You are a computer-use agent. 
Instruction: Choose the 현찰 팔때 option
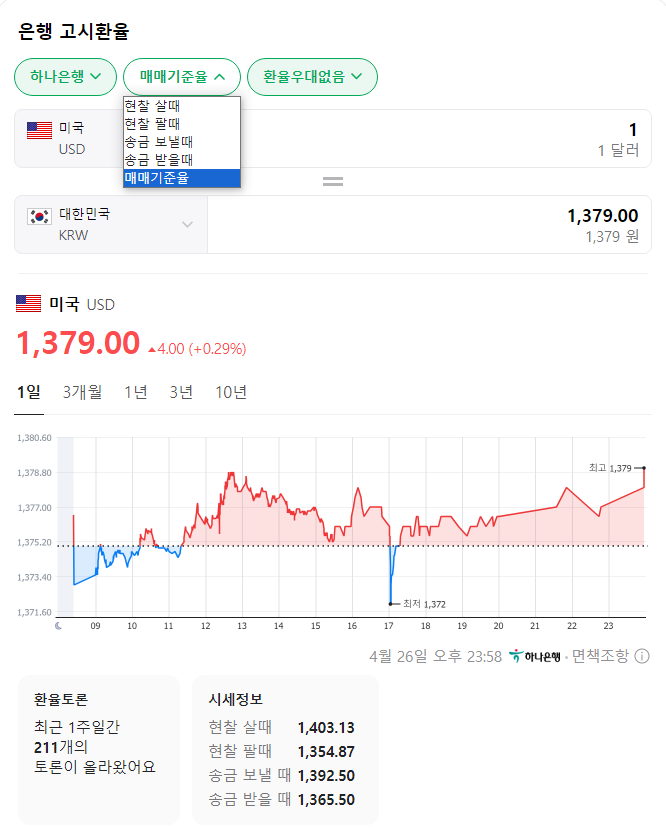(x=181, y=124)
